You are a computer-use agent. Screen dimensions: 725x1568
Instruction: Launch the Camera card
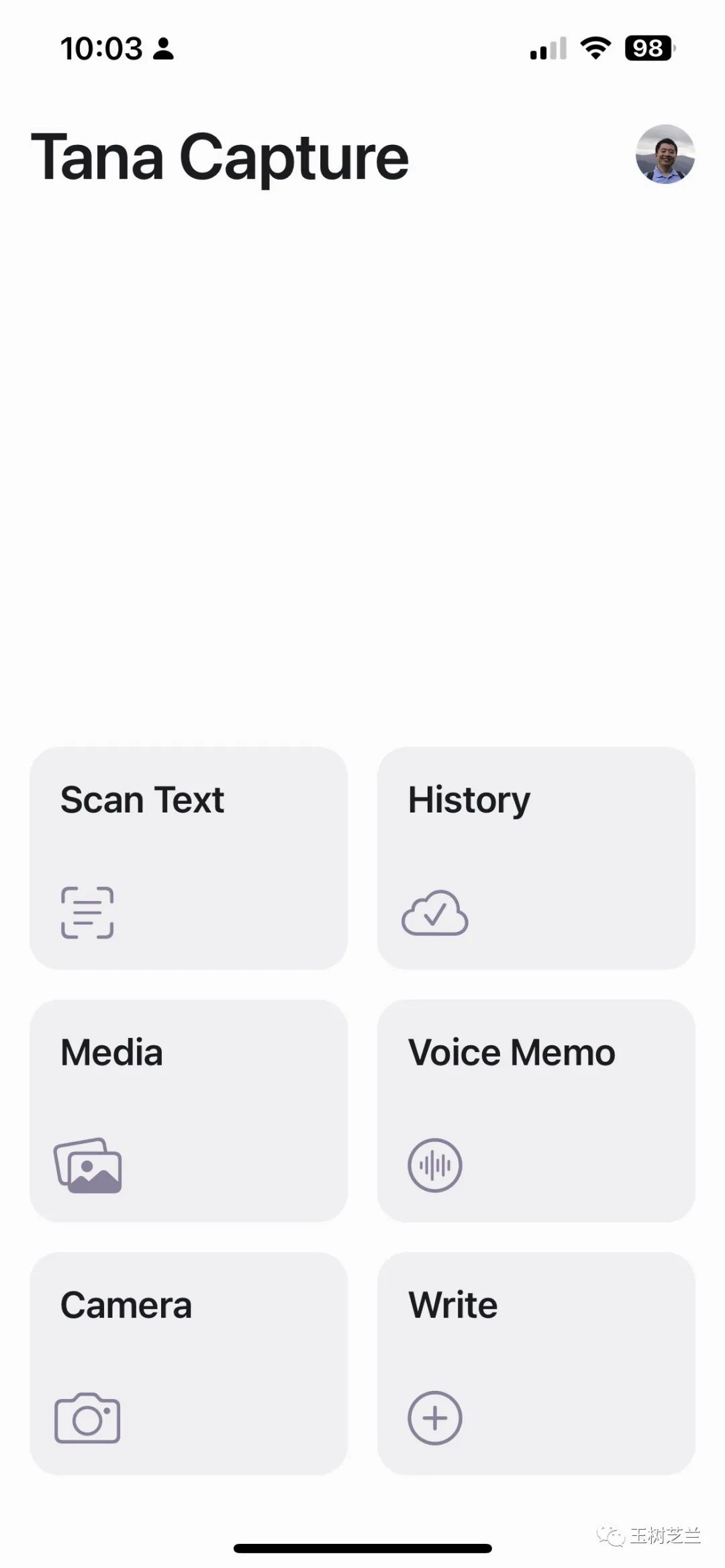click(x=189, y=1363)
